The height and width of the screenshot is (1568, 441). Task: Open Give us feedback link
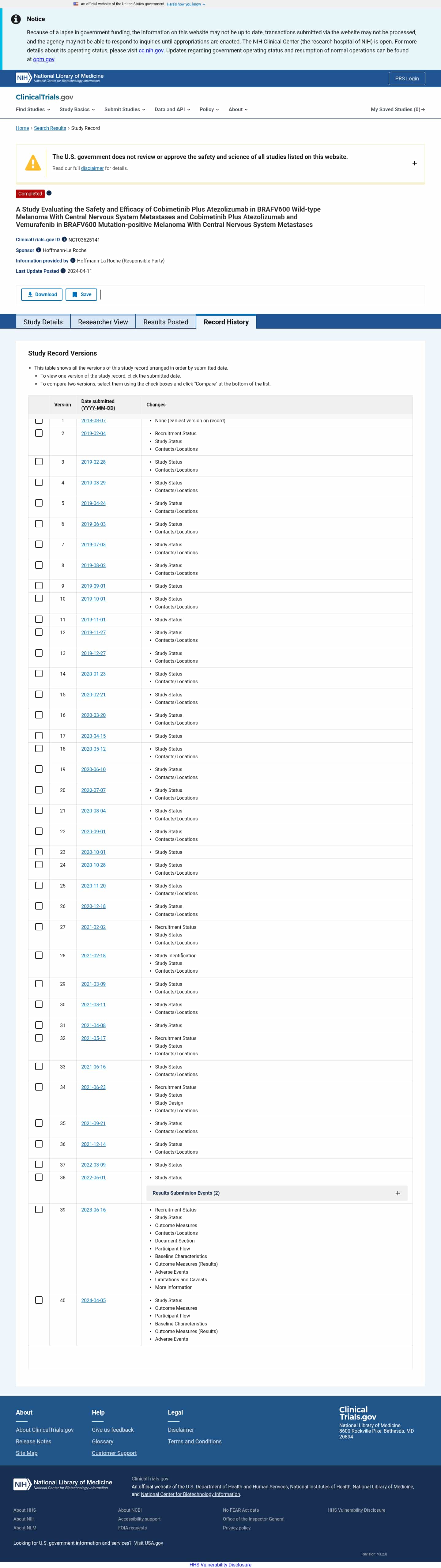point(113,1430)
